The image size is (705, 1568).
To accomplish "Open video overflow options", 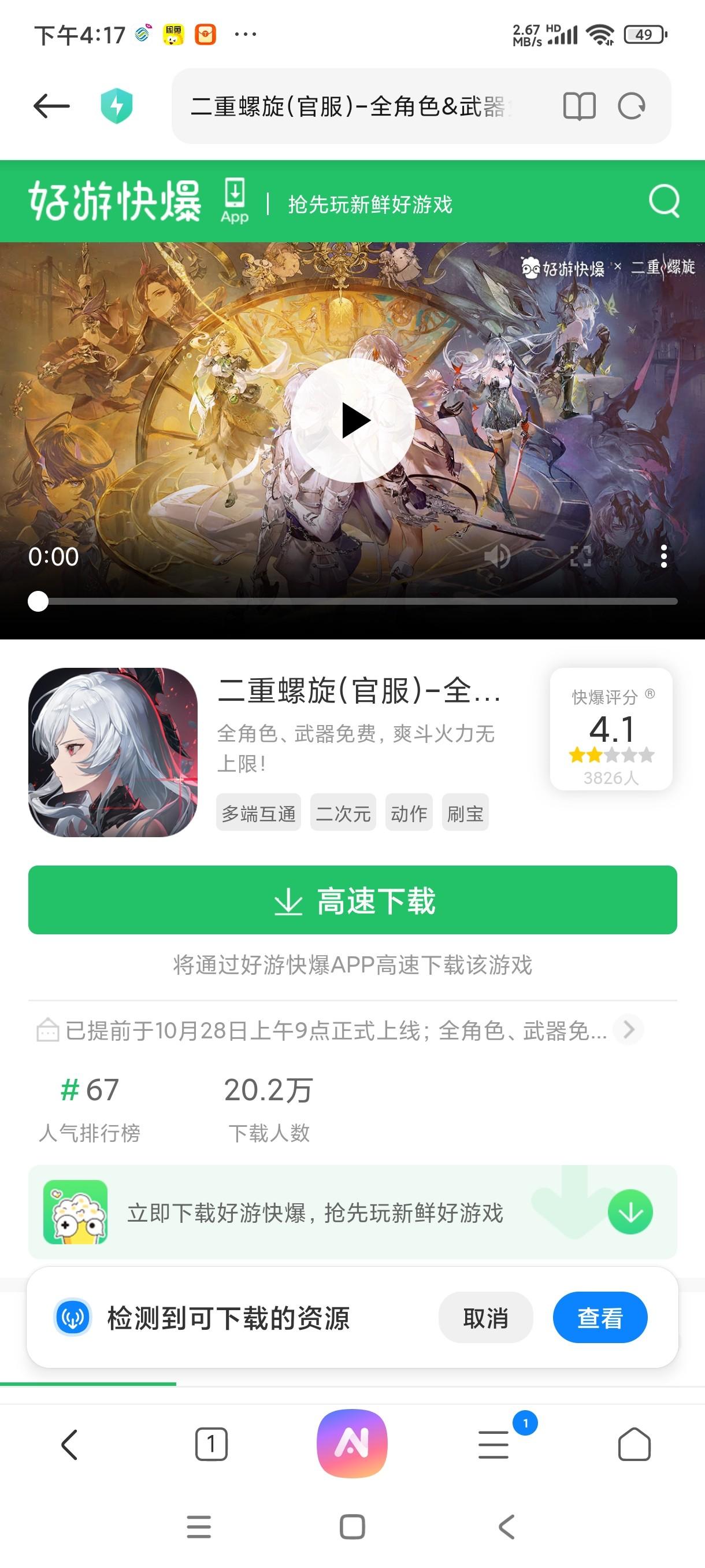I will click(663, 556).
